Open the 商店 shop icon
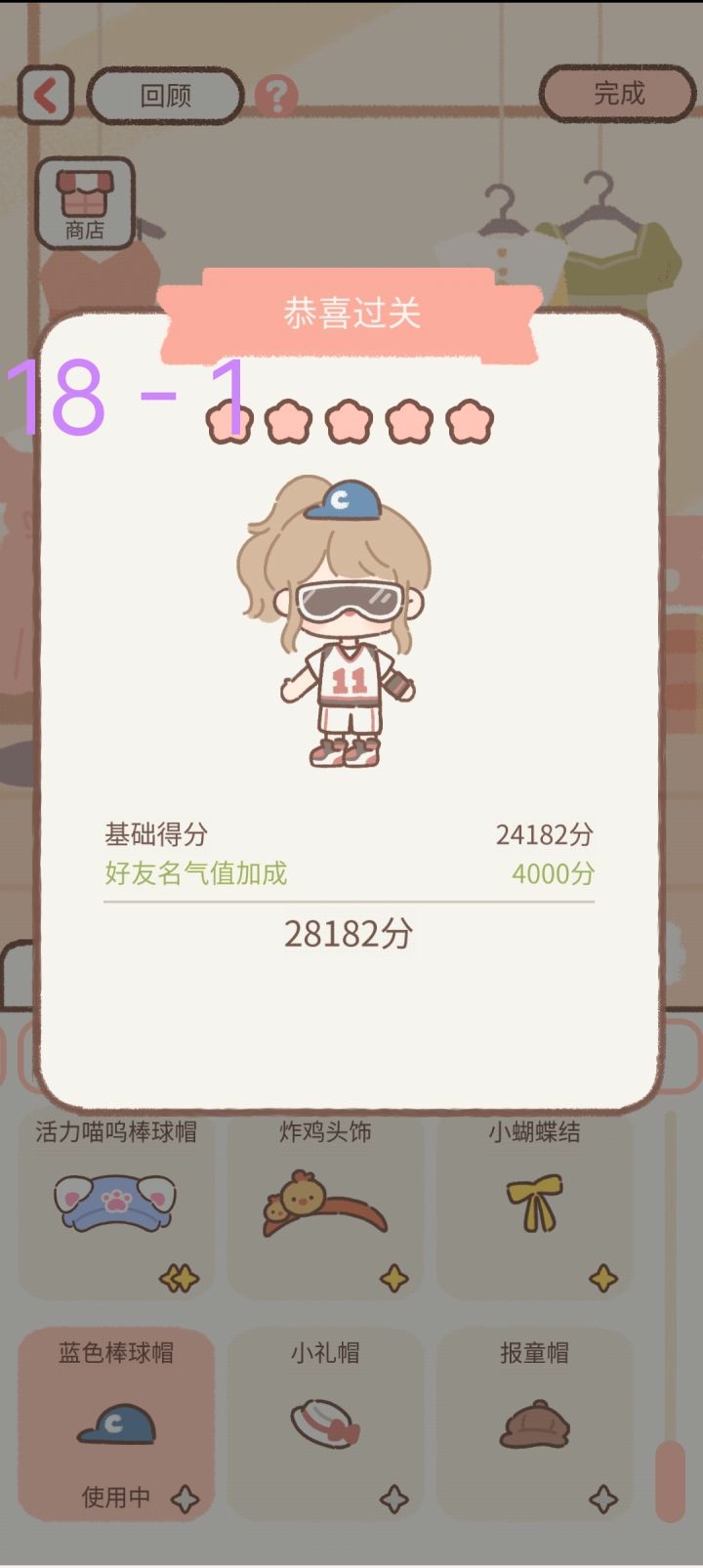The width and height of the screenshot is (703, 1568). 86,202
